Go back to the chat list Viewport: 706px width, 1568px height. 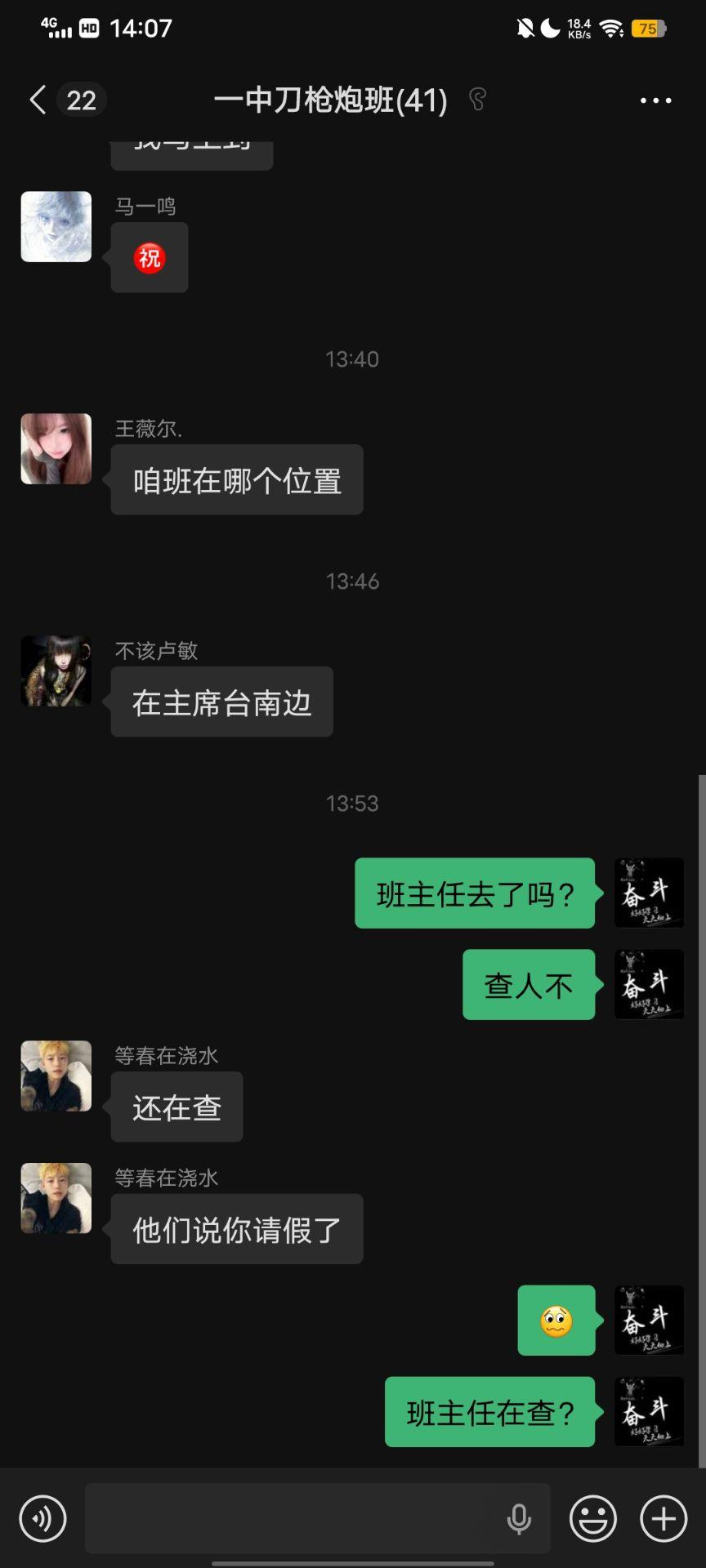pyautogui.click(x=38, y=100)
